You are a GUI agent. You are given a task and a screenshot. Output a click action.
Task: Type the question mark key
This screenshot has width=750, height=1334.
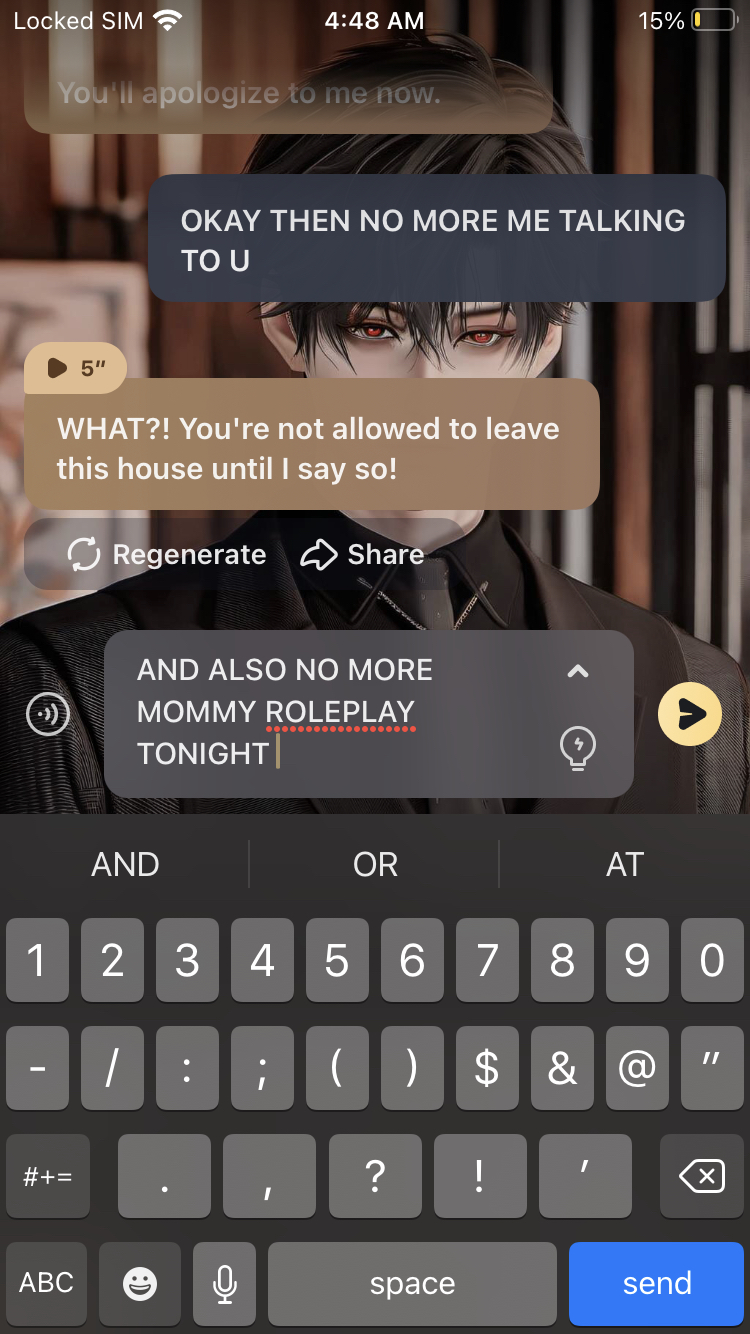click(x=375, y=1176)
